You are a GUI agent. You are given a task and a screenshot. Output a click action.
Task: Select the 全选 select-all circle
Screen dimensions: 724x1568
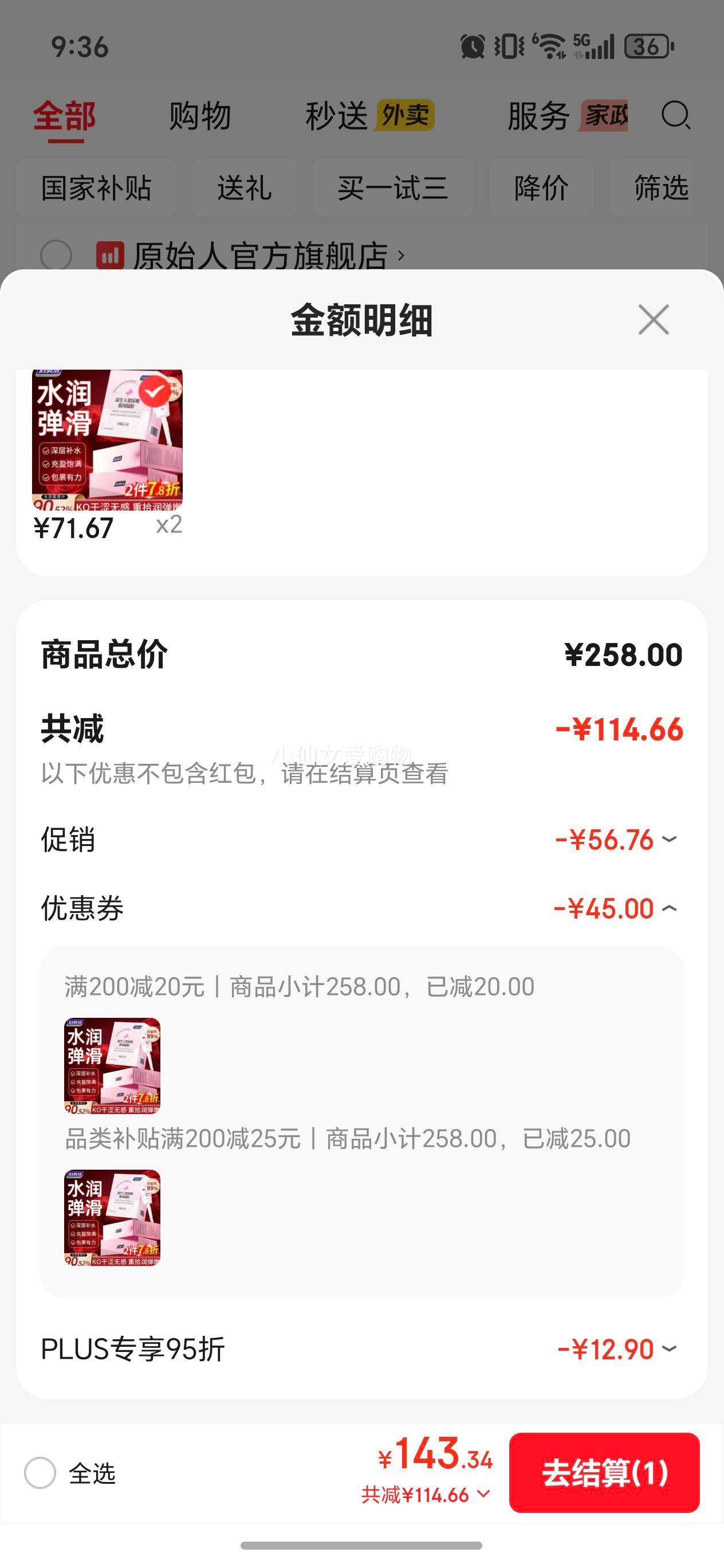tap(41, 1475)
